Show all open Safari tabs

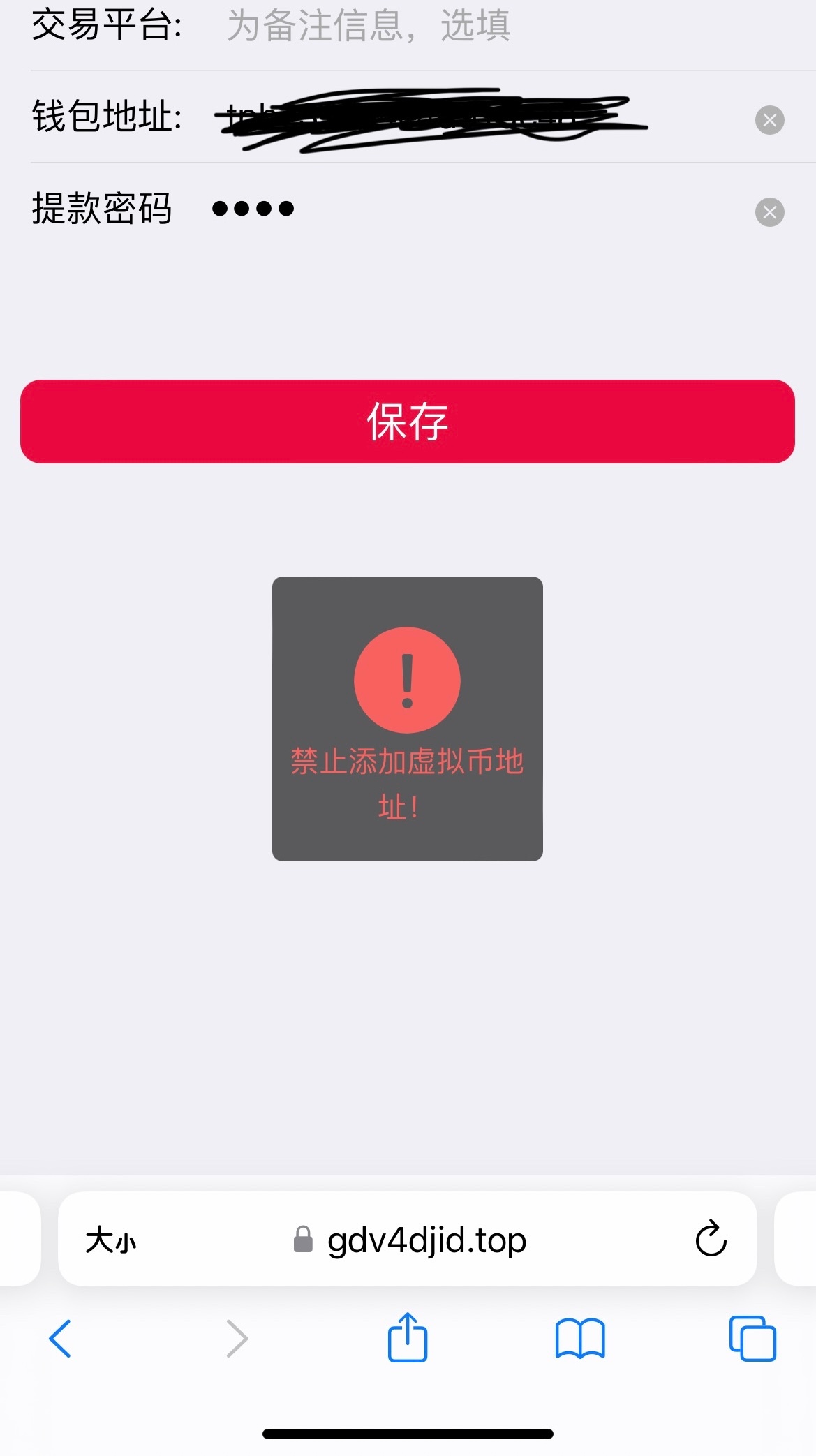click(x=752, y=1338)
